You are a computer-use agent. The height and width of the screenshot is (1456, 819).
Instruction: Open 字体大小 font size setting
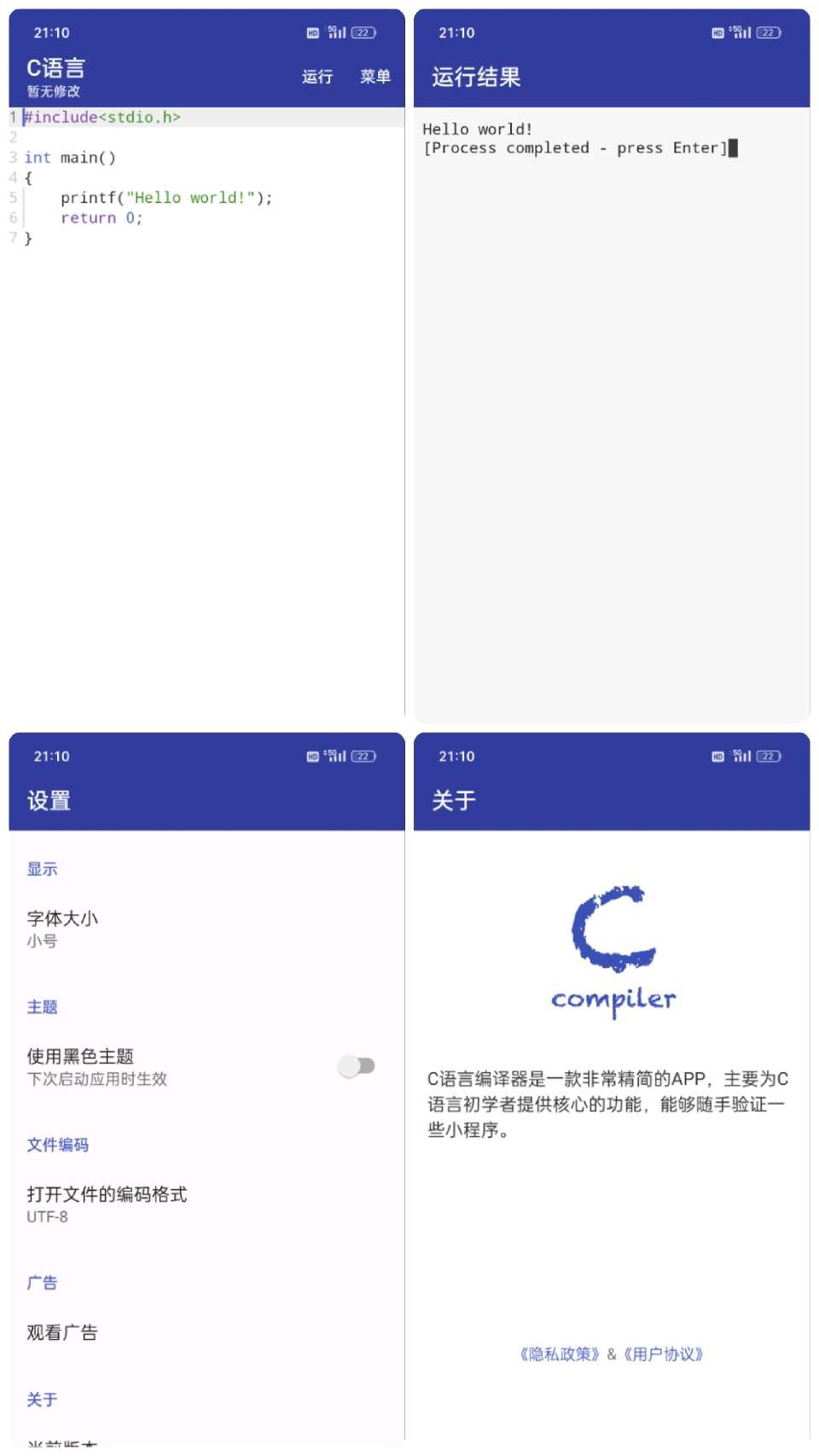(x=63, y=919)
